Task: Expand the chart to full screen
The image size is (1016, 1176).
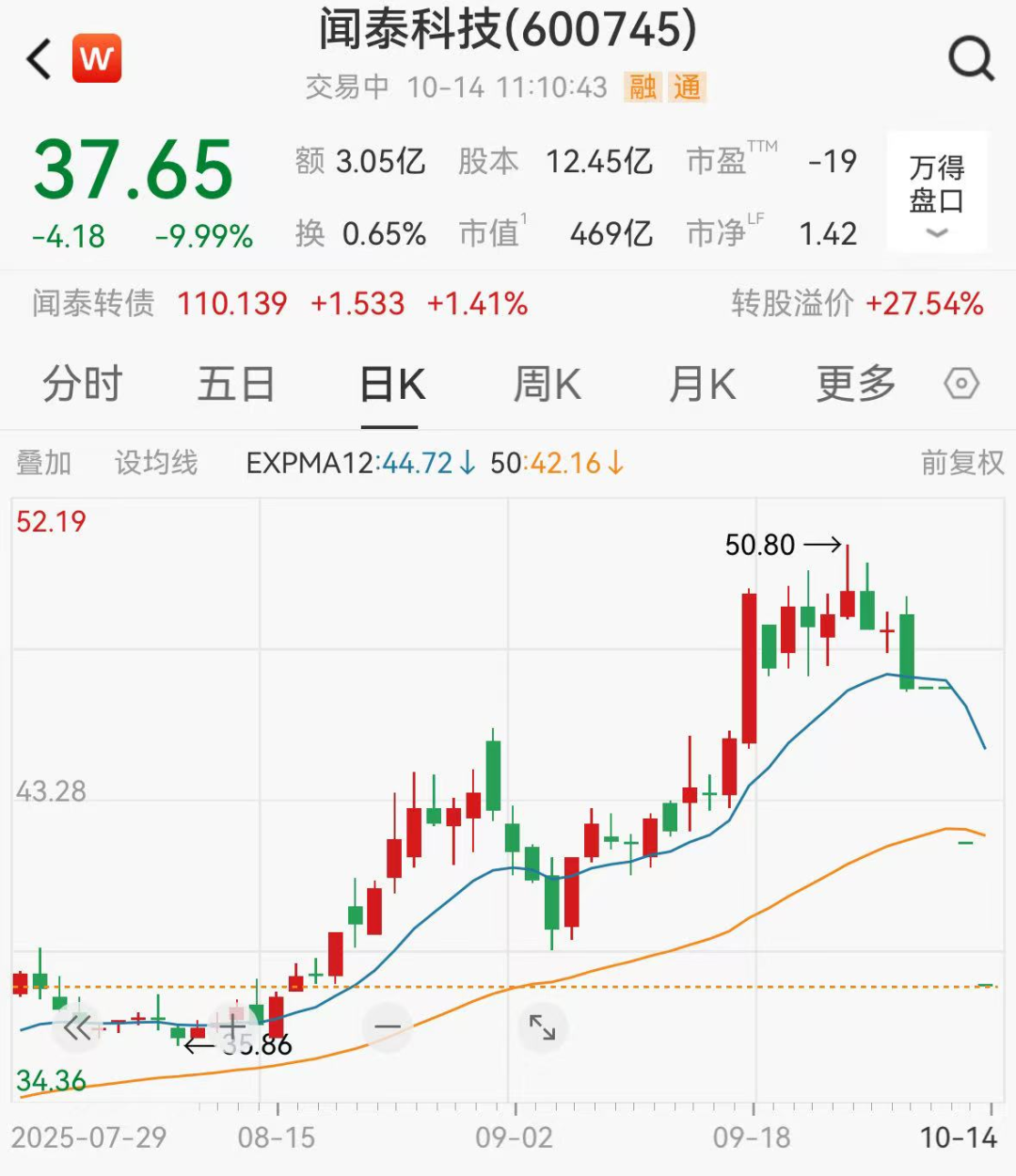Action: point(542,1027)
